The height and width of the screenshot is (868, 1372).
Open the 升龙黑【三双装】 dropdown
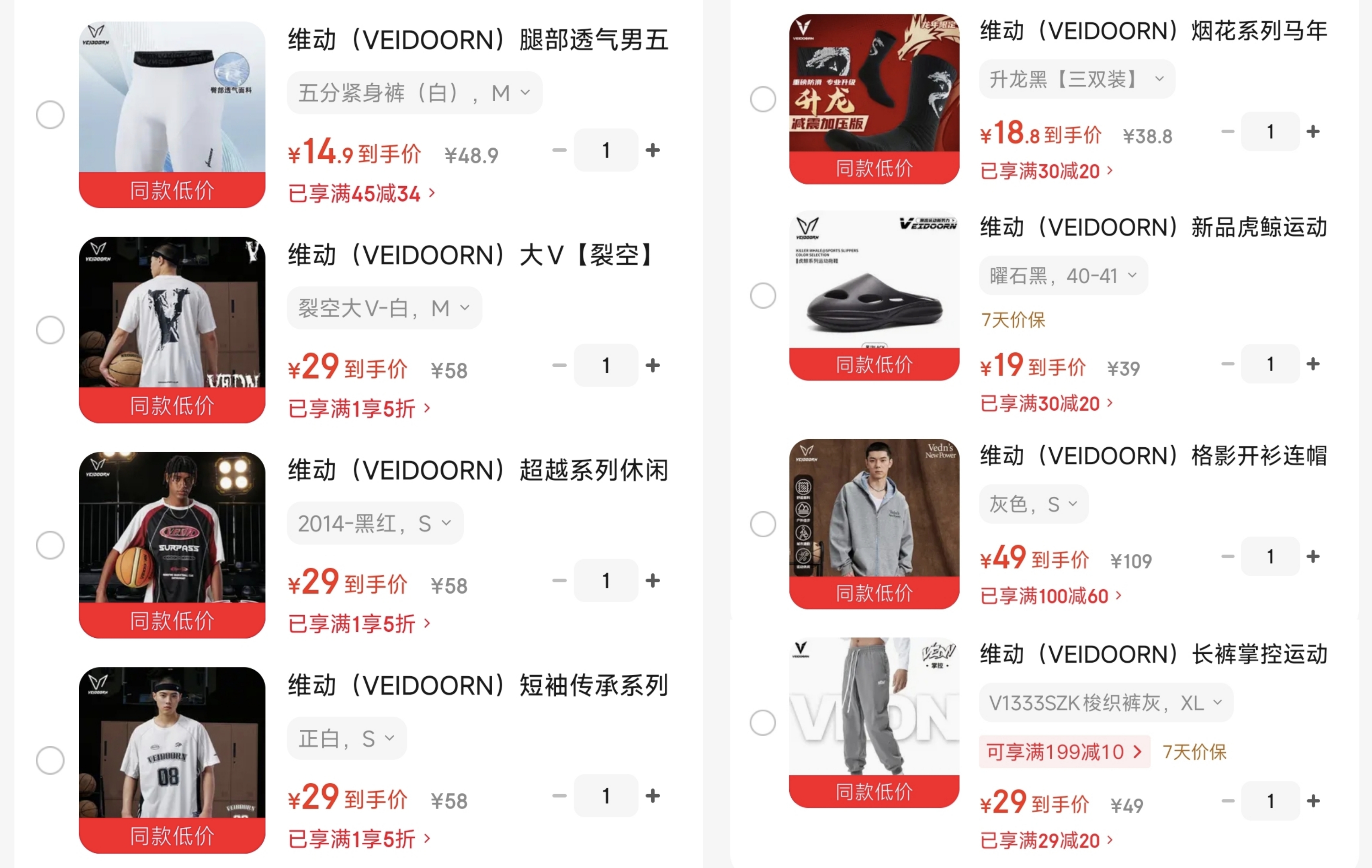[1076, 79]
